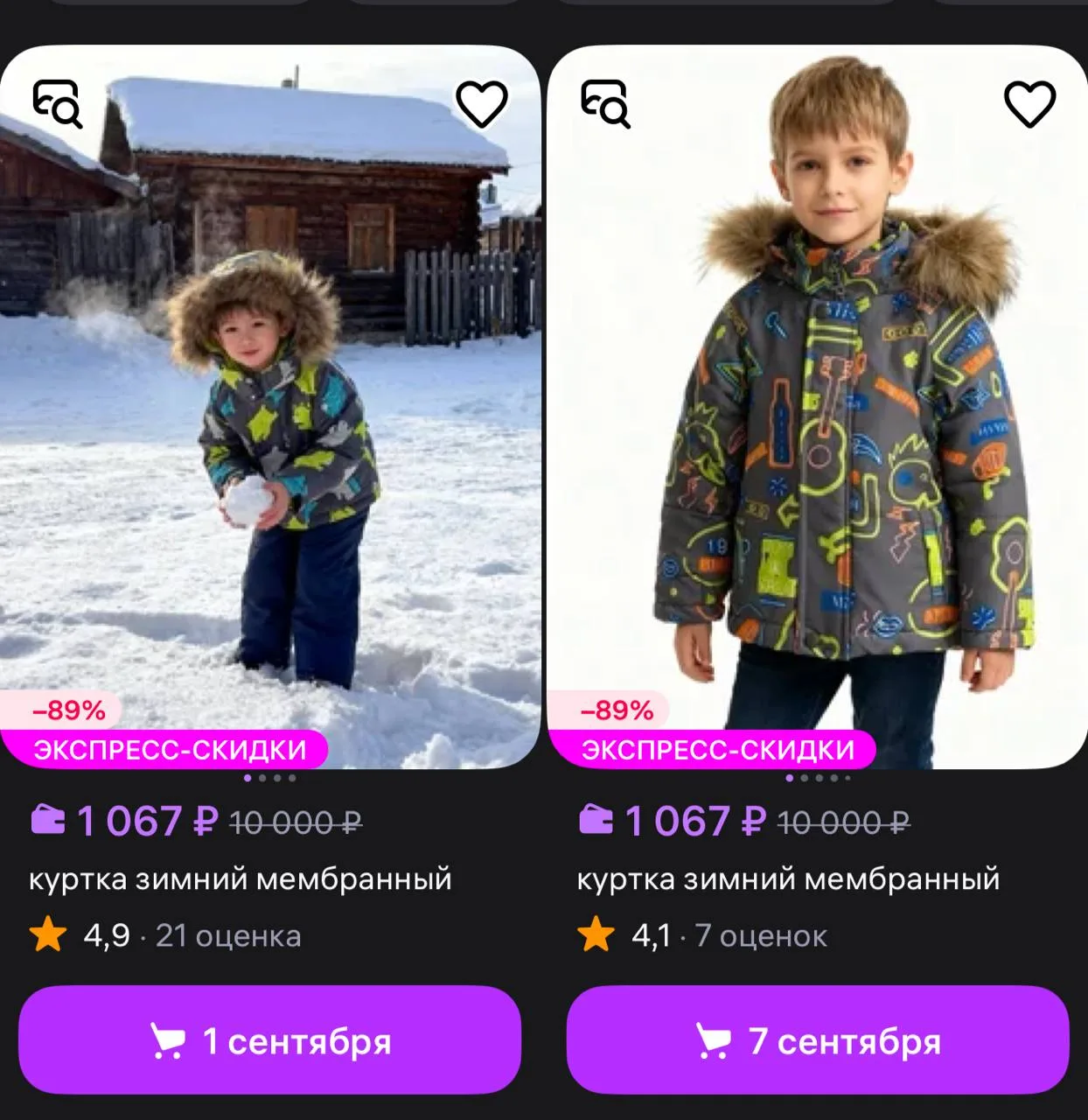
Task: Open the jacket card with 21 оценка
Action: 270,407
